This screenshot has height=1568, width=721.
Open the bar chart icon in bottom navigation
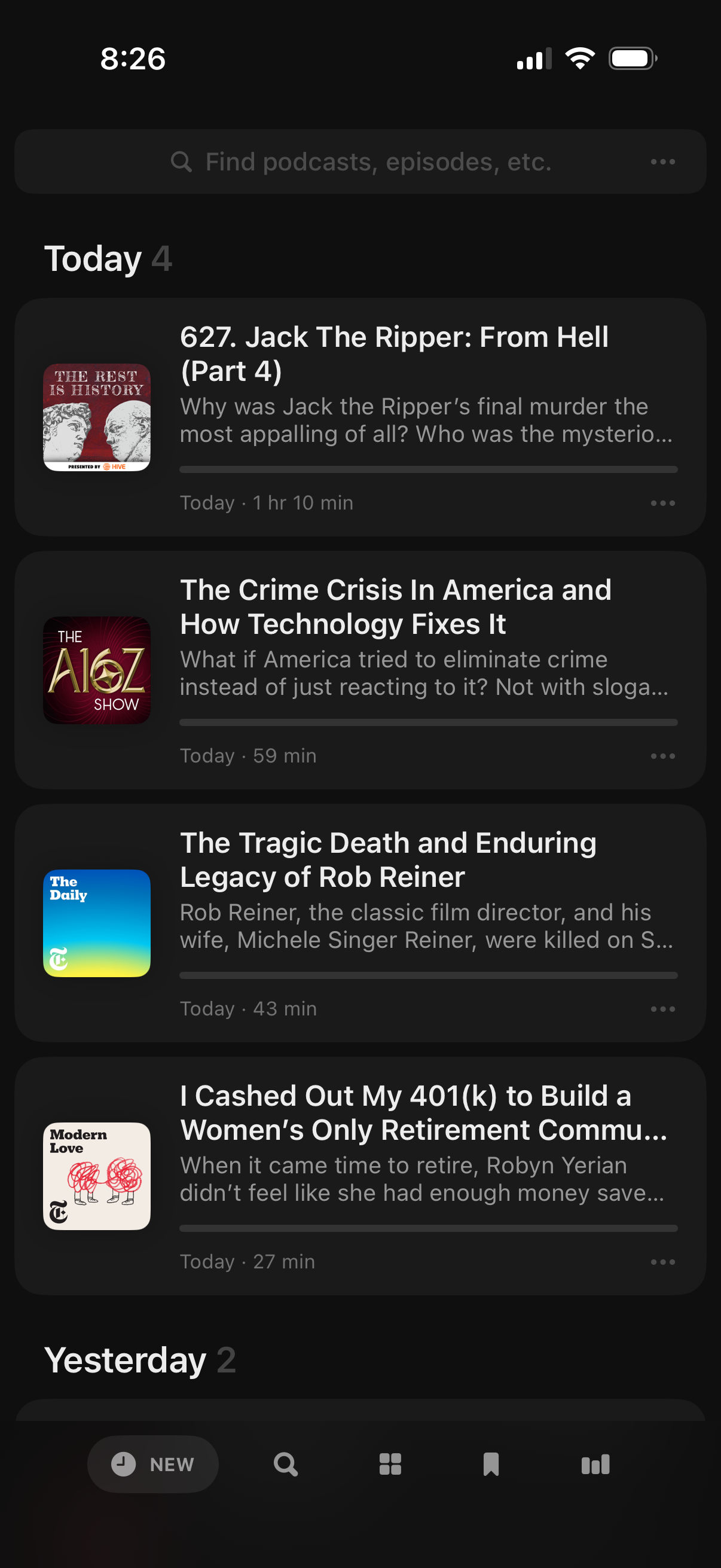click(x=594, y=1465)
